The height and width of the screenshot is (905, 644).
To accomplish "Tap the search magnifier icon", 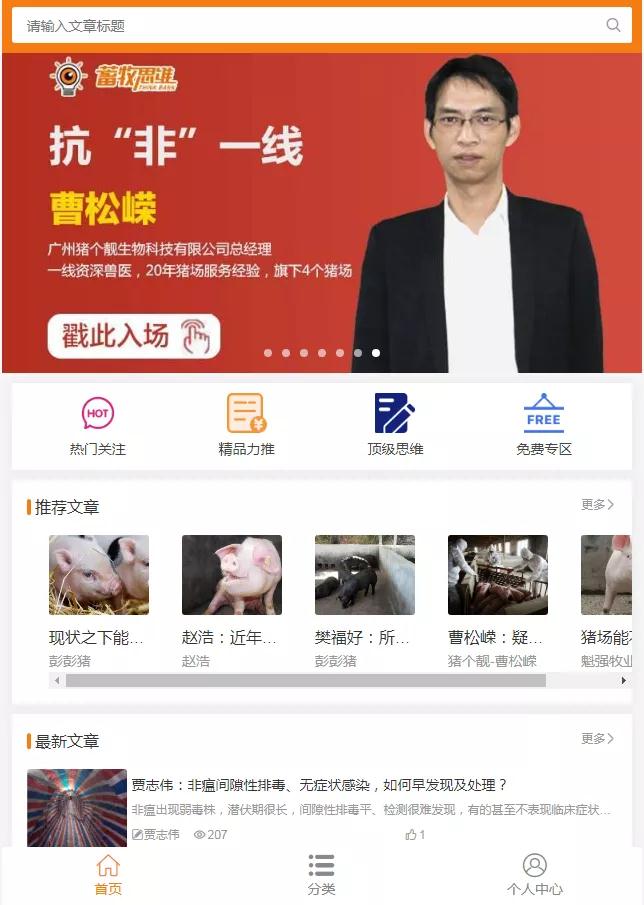I will pos(613,26).
